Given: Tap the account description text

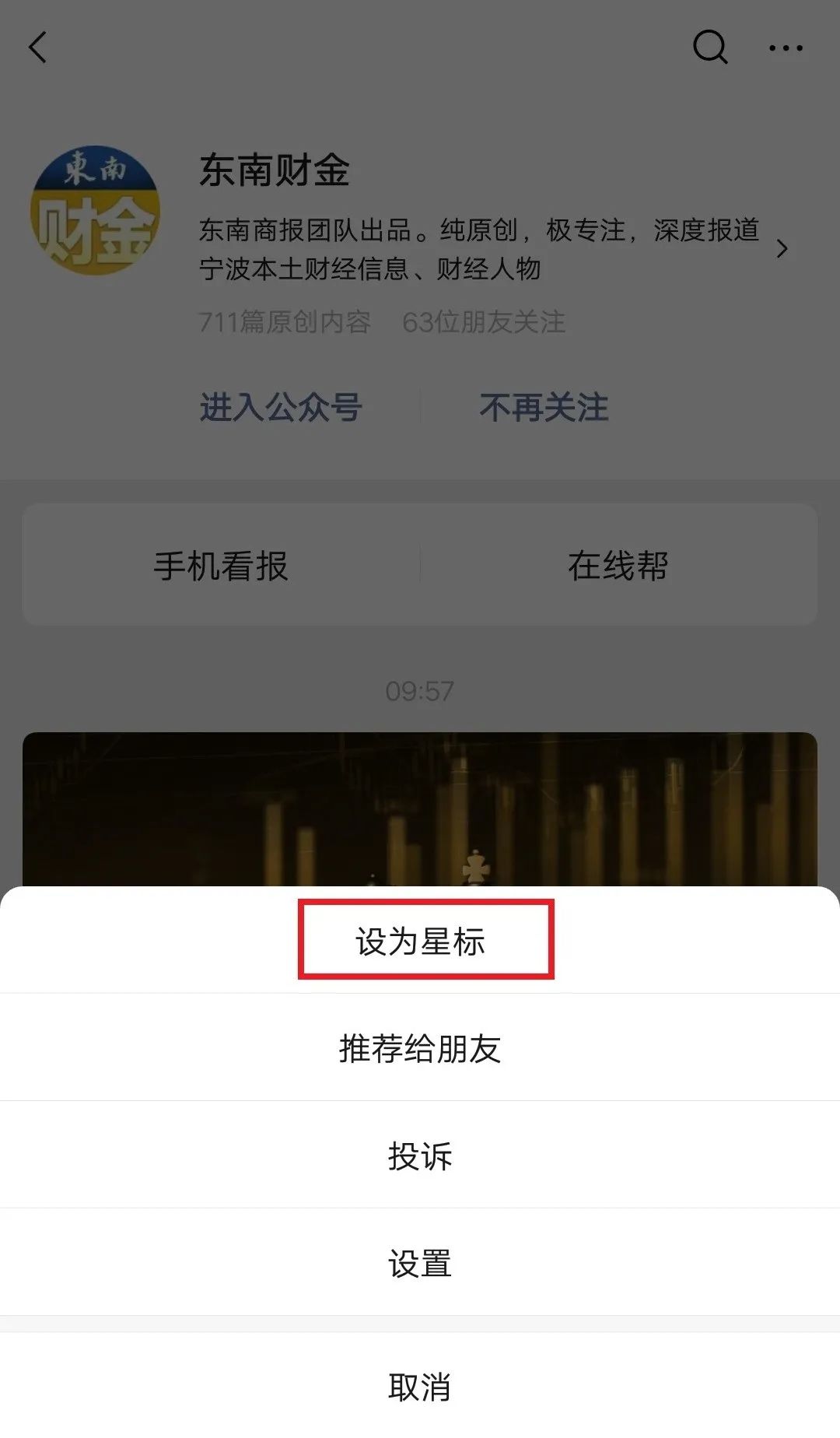Looking at the screenshot, I should click(x=478, y=249).
